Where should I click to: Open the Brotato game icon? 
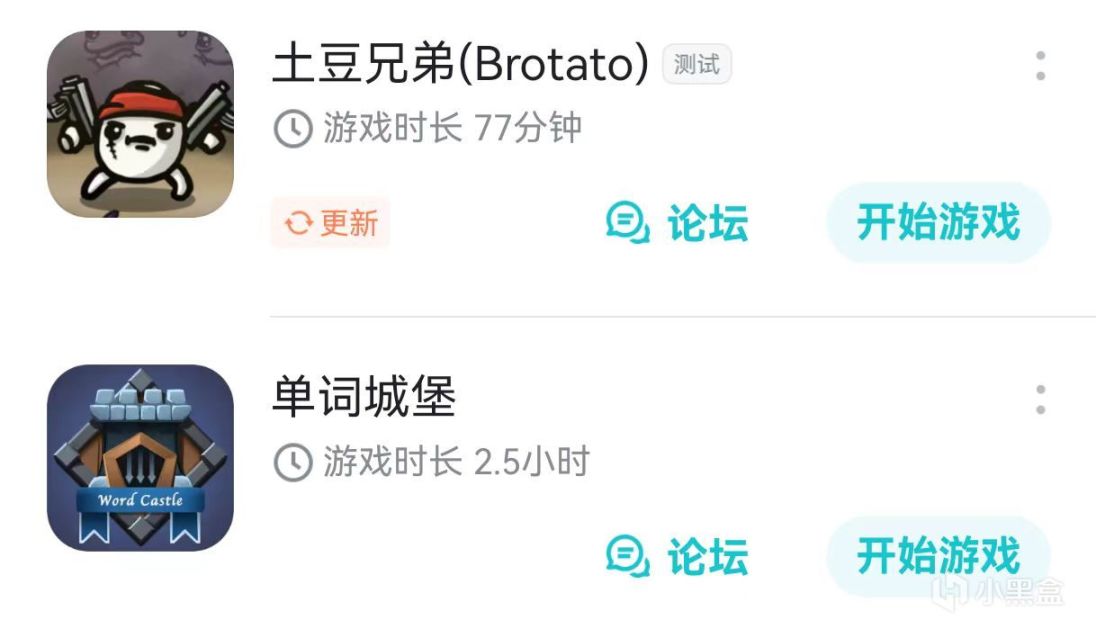tap(140, 124)
